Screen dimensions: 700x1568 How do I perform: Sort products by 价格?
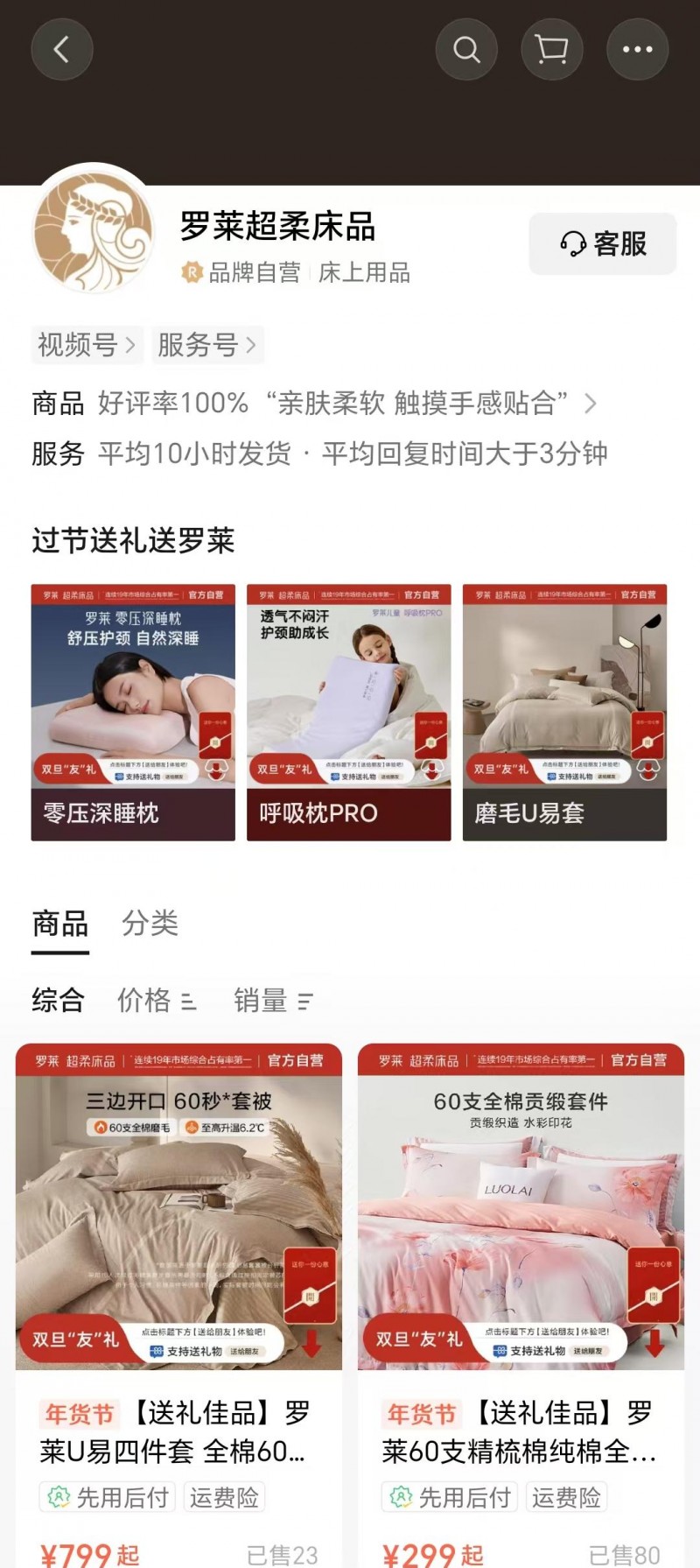[157, 1000]
